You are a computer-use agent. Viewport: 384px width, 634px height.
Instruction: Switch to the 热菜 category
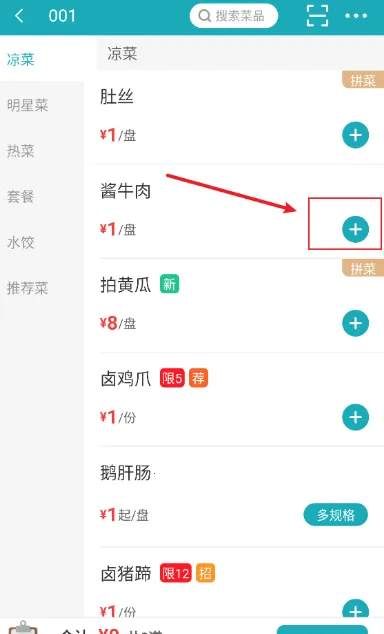click(x=21, y=151)
